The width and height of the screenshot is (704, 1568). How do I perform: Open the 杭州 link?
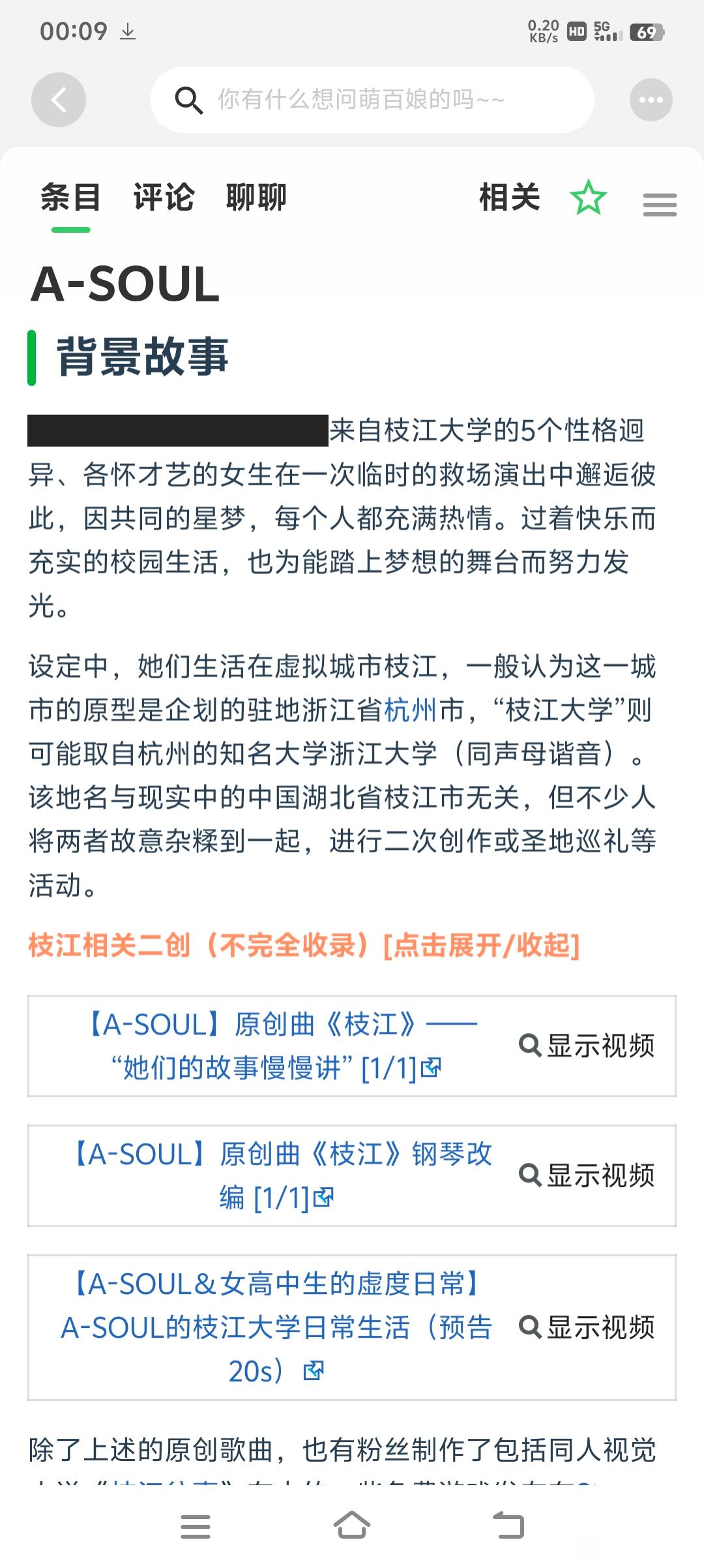pyautogui.click(x=411, y=710)
